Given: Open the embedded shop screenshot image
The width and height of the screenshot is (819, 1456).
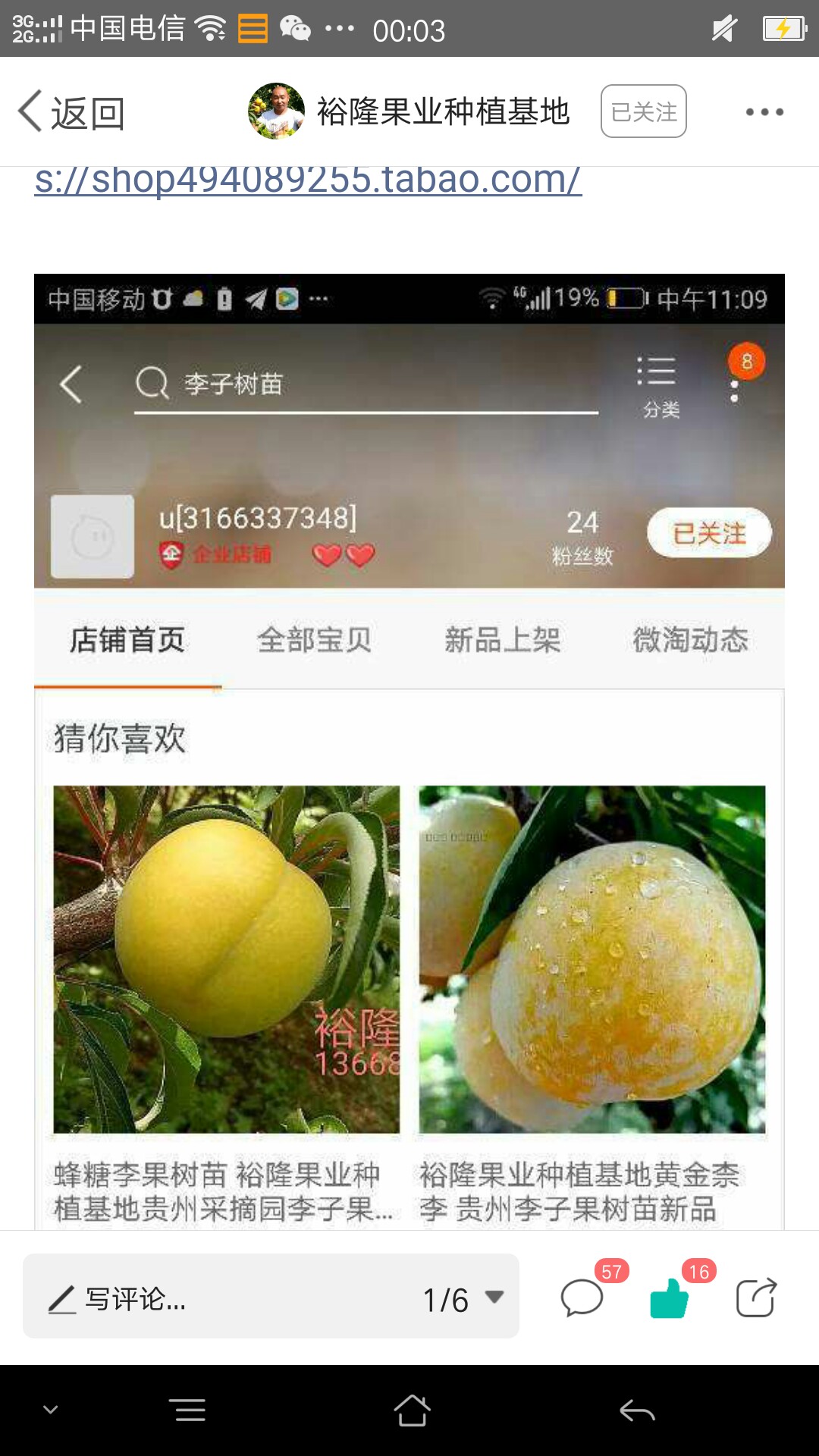Looking at the screenshot, I should tap(409, 751).
